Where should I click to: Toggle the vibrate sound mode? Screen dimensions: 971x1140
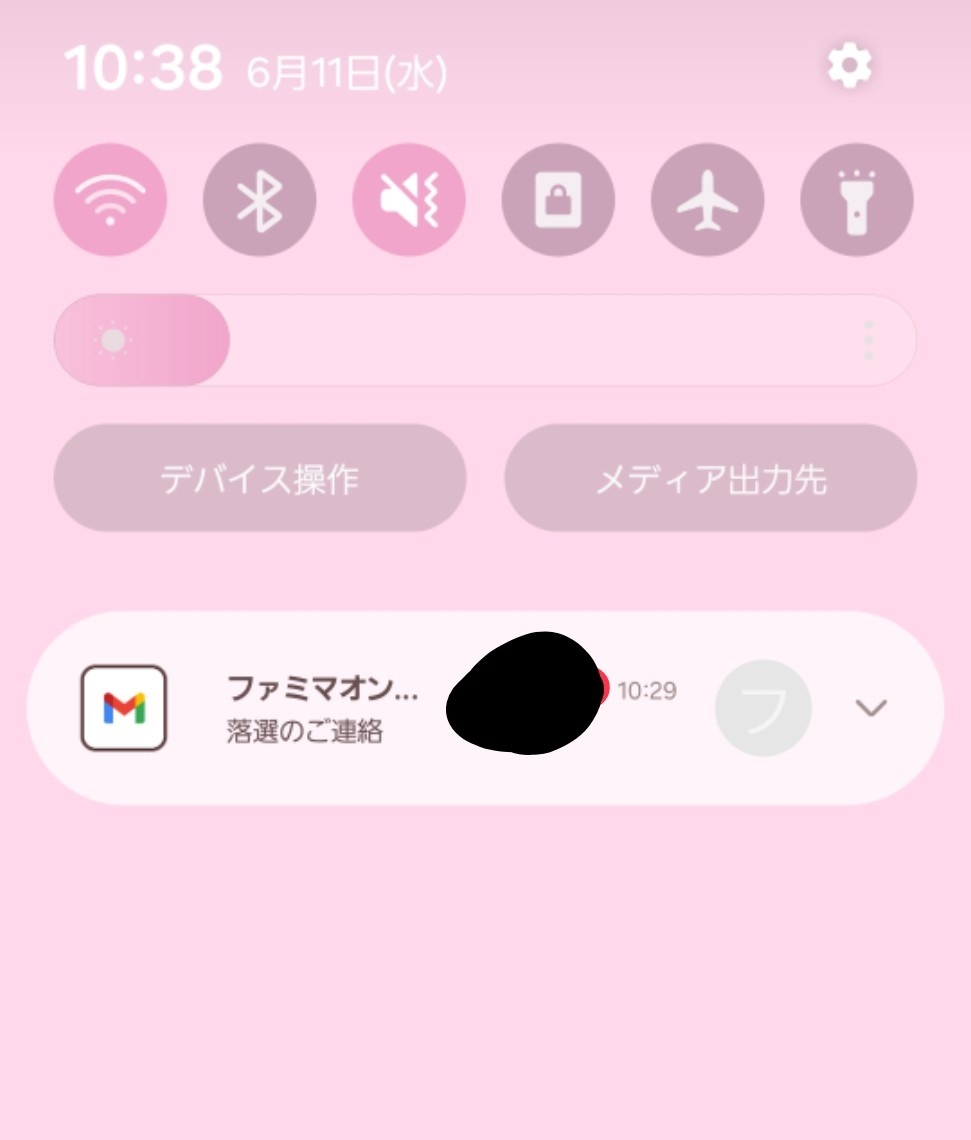click(x=408, y=200)
